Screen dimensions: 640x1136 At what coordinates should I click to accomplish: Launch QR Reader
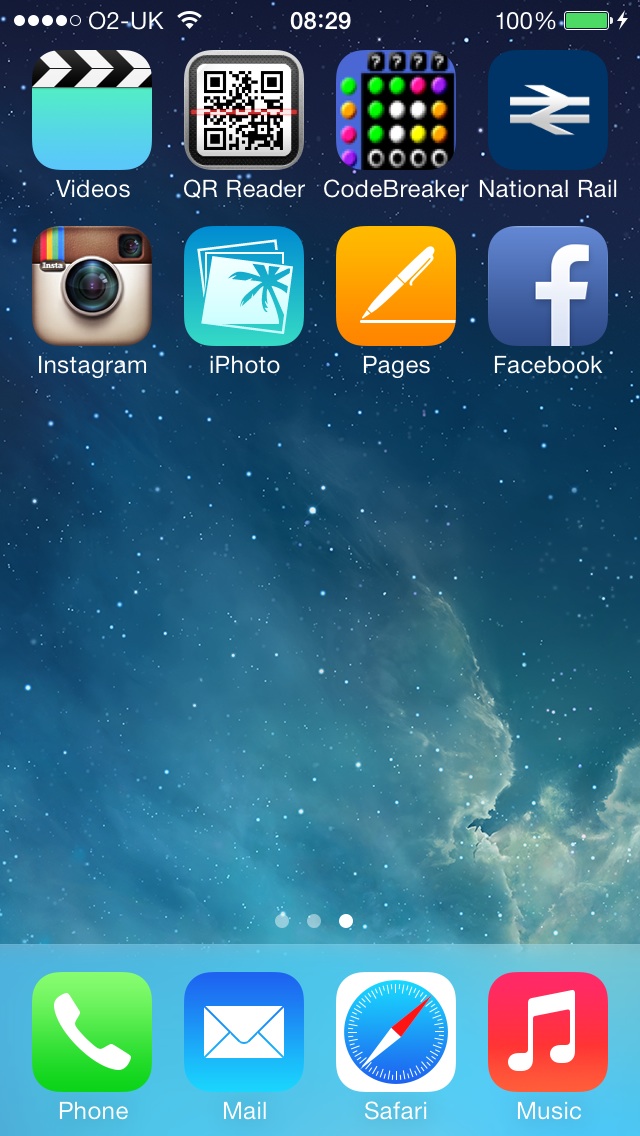(244, 109)
